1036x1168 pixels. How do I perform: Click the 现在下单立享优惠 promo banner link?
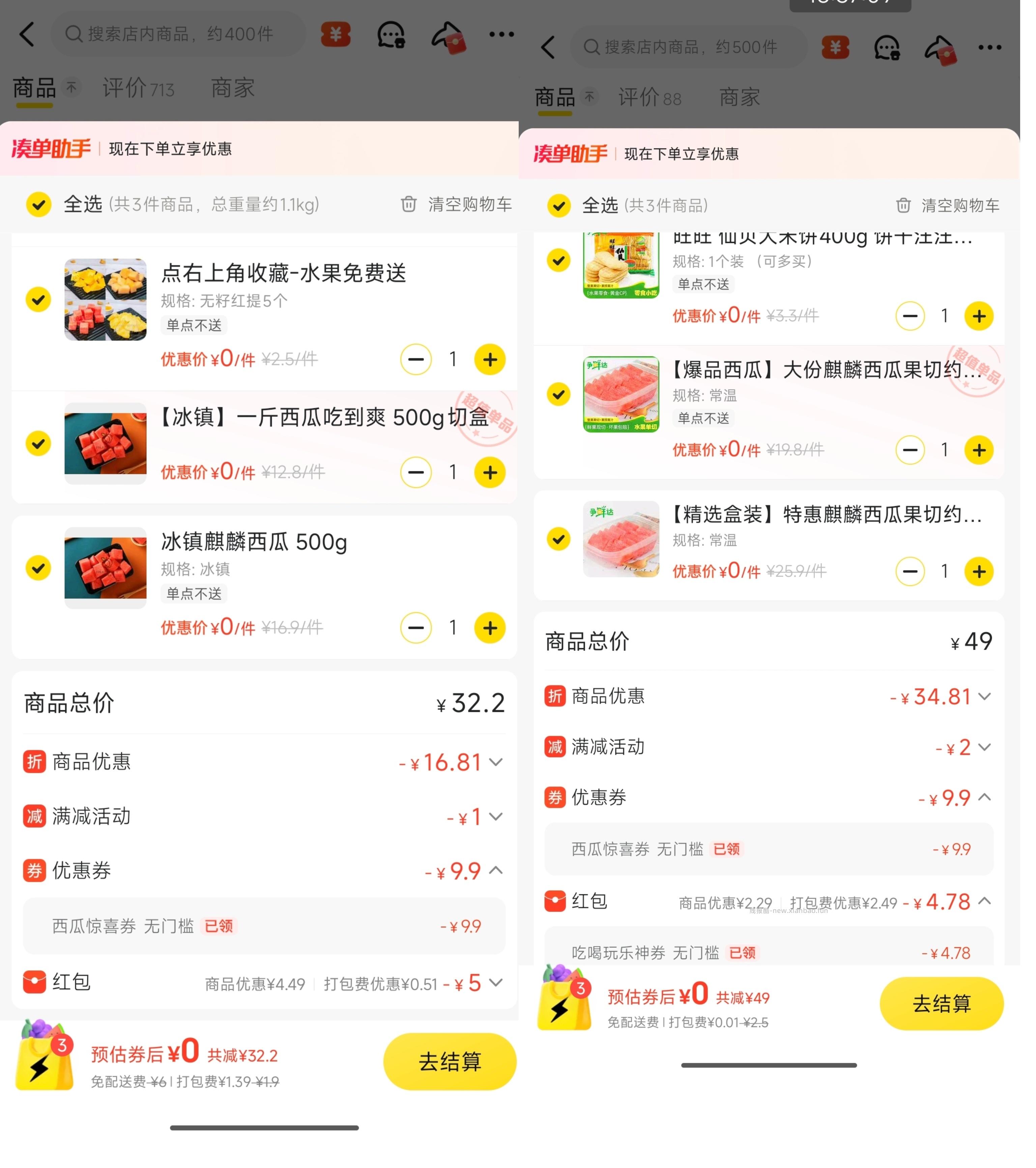170,148
